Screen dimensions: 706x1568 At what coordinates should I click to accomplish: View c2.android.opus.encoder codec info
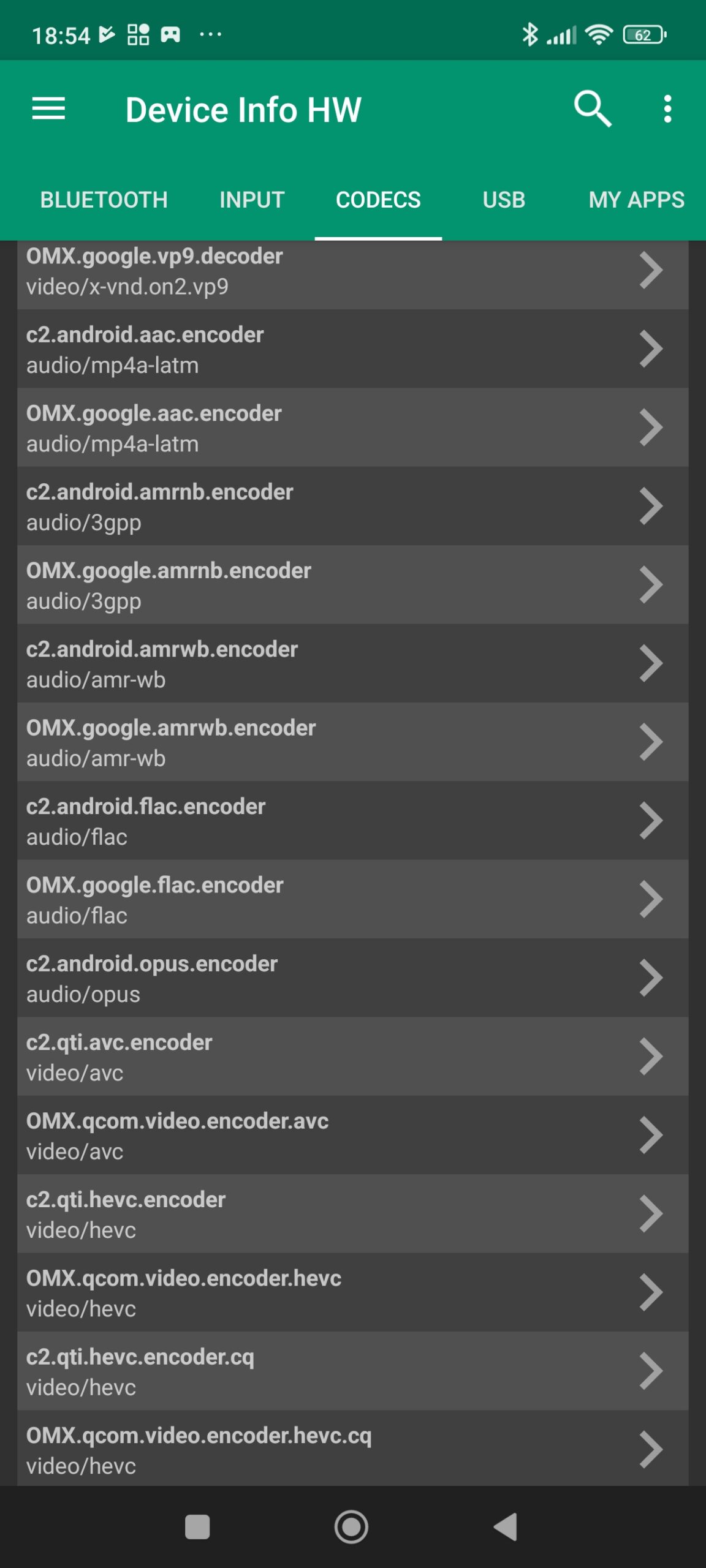352,978
